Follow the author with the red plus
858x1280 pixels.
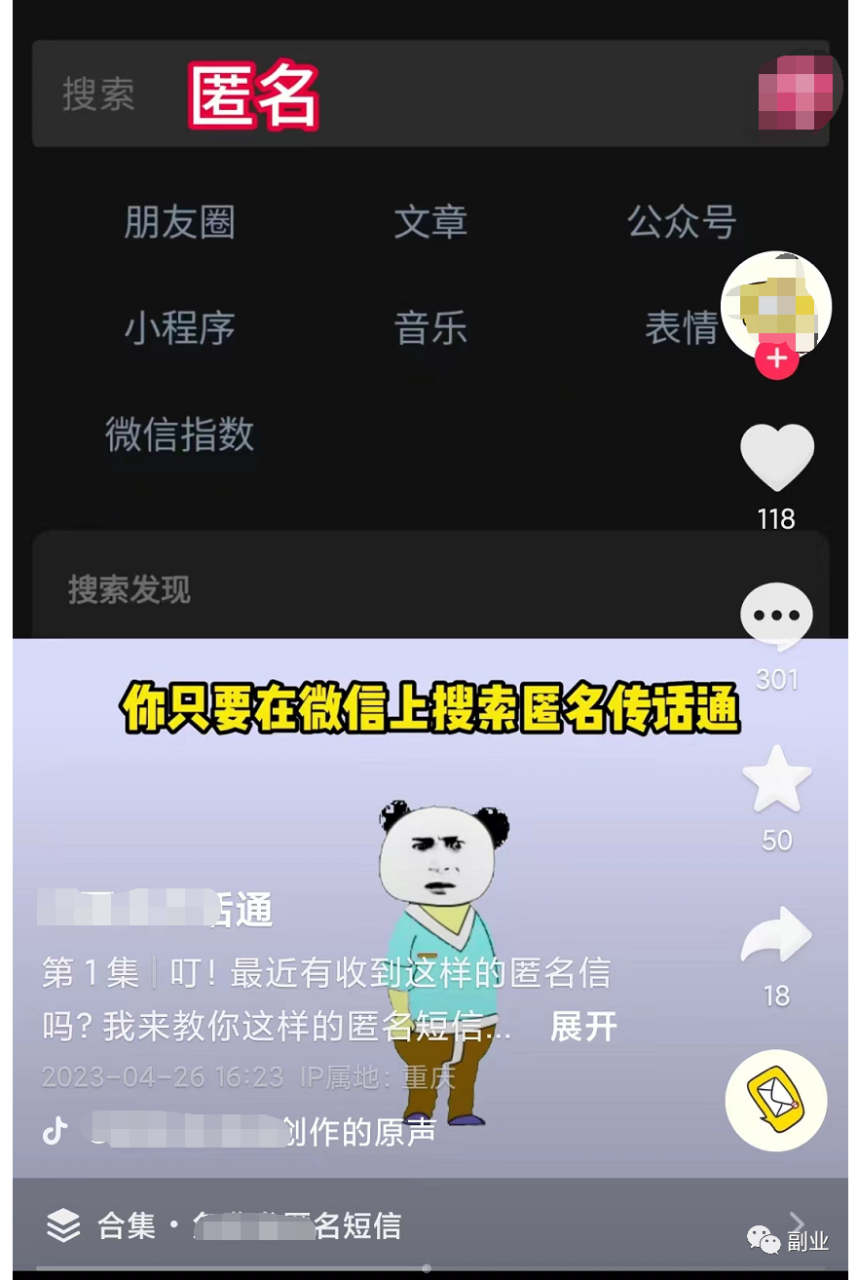pos(776,358)
